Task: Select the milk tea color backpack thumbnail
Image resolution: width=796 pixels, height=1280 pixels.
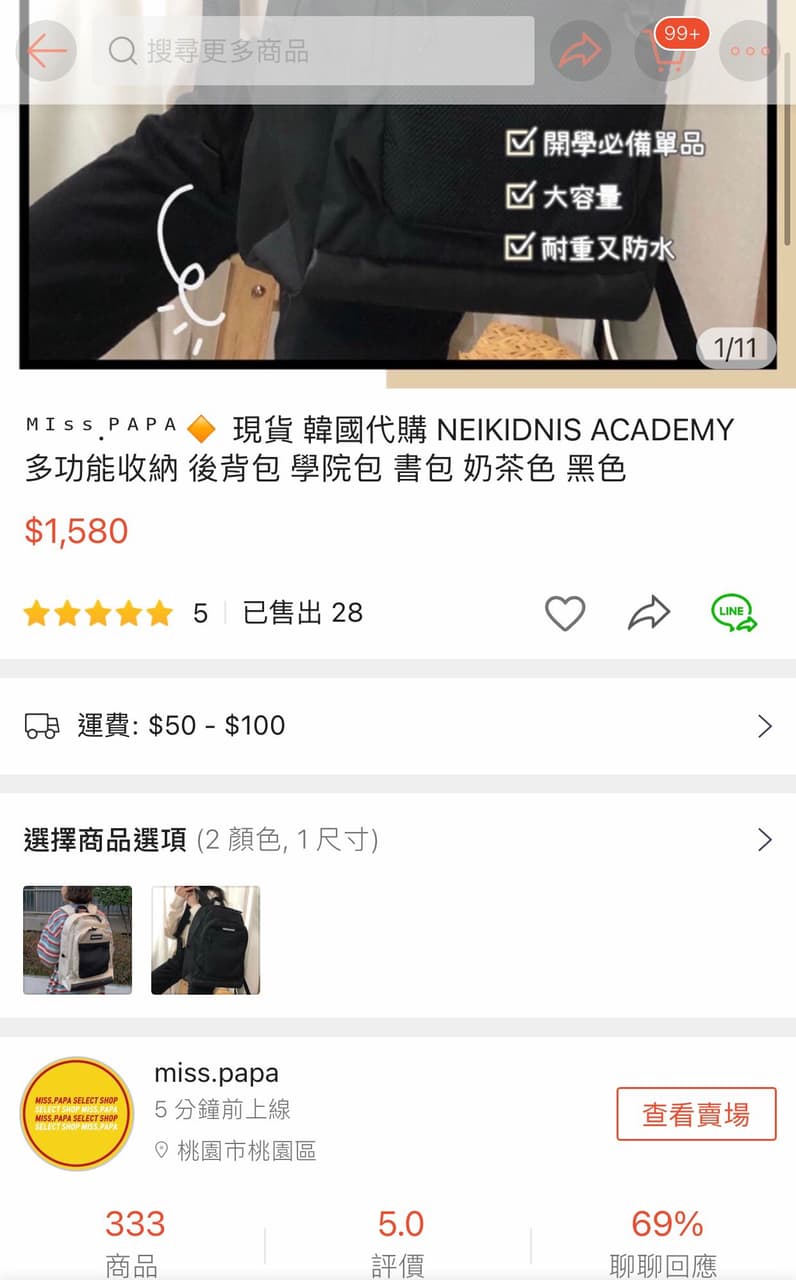Action: [78, 940]
